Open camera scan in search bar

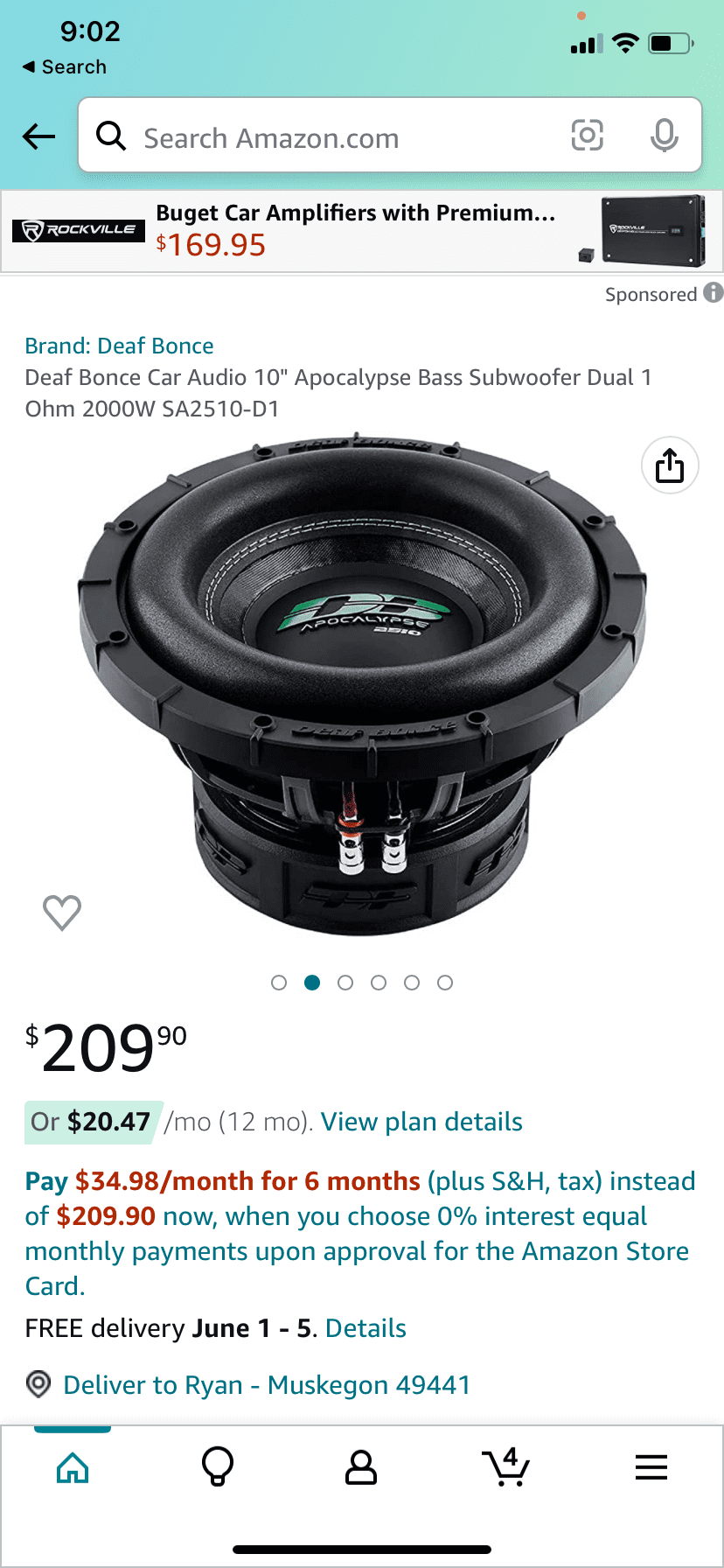point(587,136)
